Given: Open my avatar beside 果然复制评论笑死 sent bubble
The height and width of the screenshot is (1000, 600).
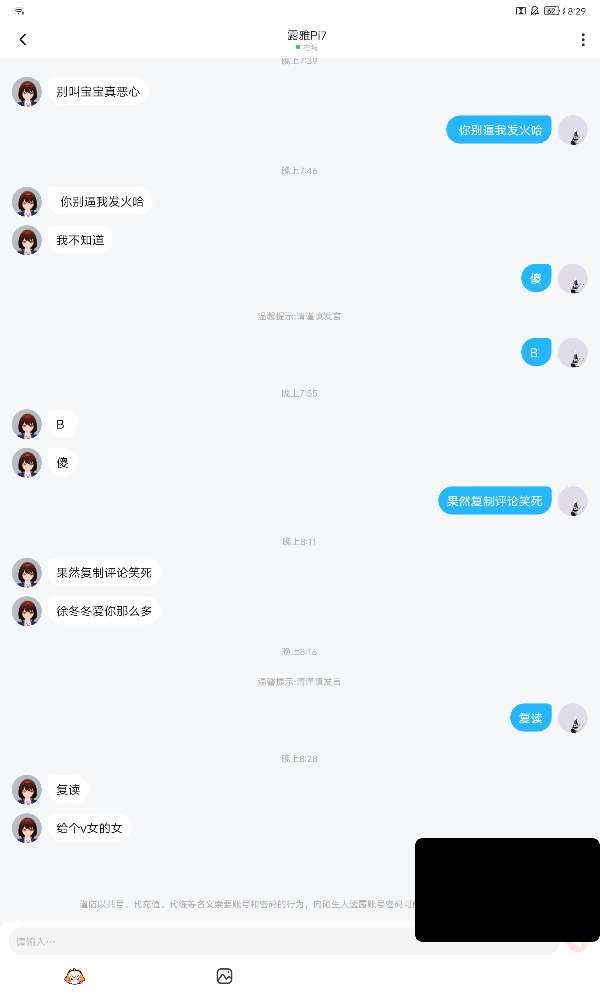Looking at the screenshot, I should click(573, 501).
